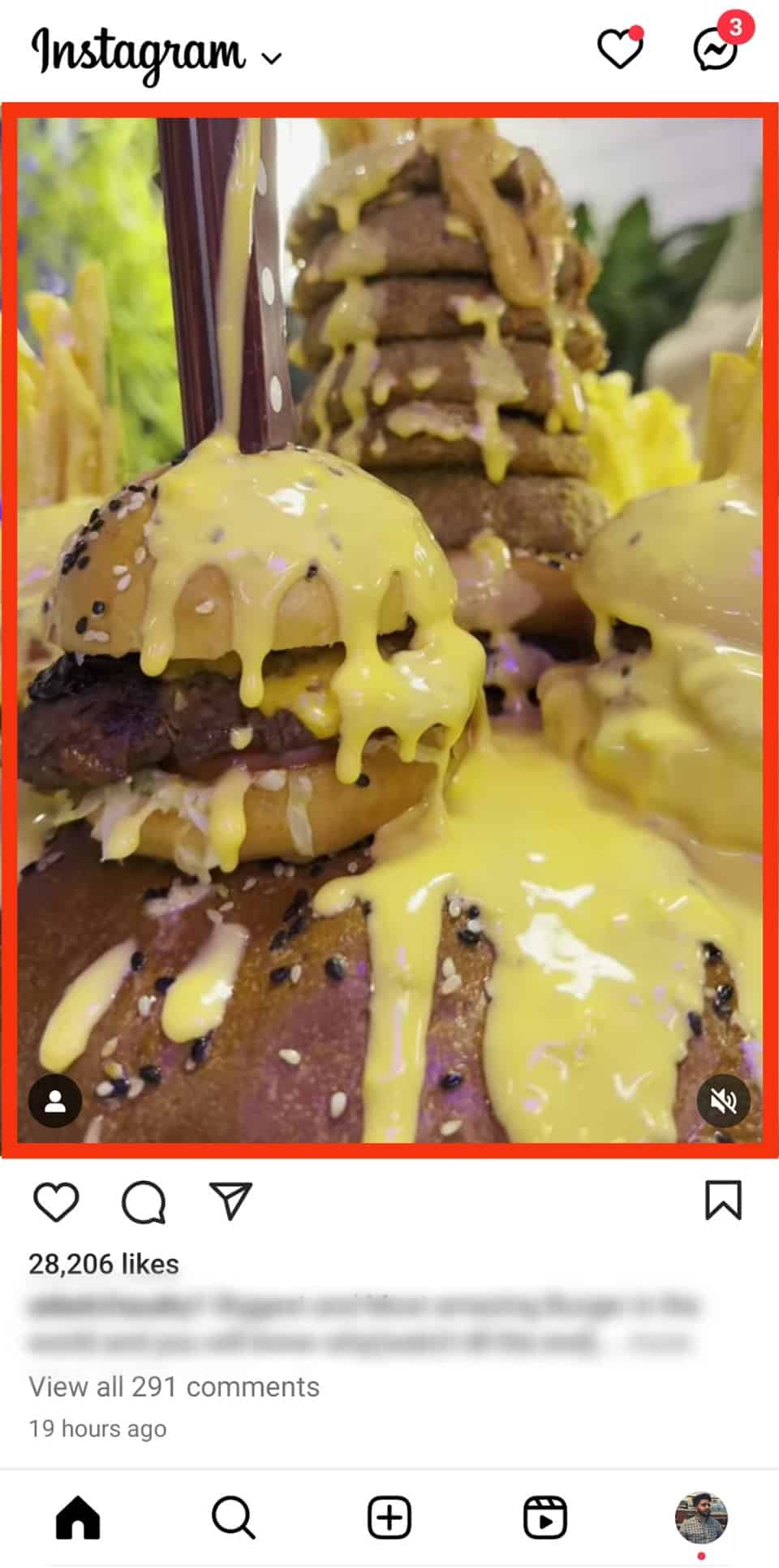Share the post via paper plane

click(230, 1201)
